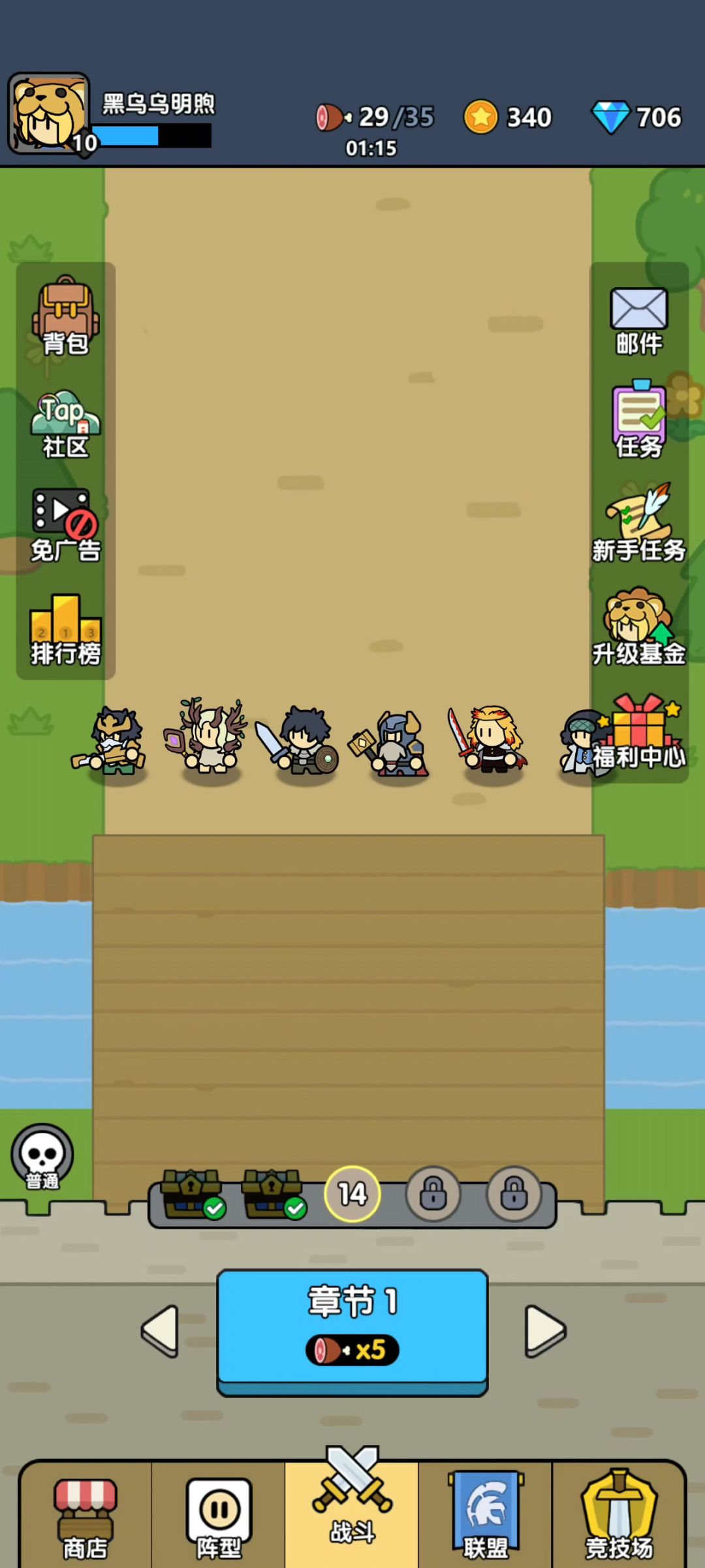705x1568 pixels.
Task: View the 排行榜 leaderboard
Action: (65, 629)
